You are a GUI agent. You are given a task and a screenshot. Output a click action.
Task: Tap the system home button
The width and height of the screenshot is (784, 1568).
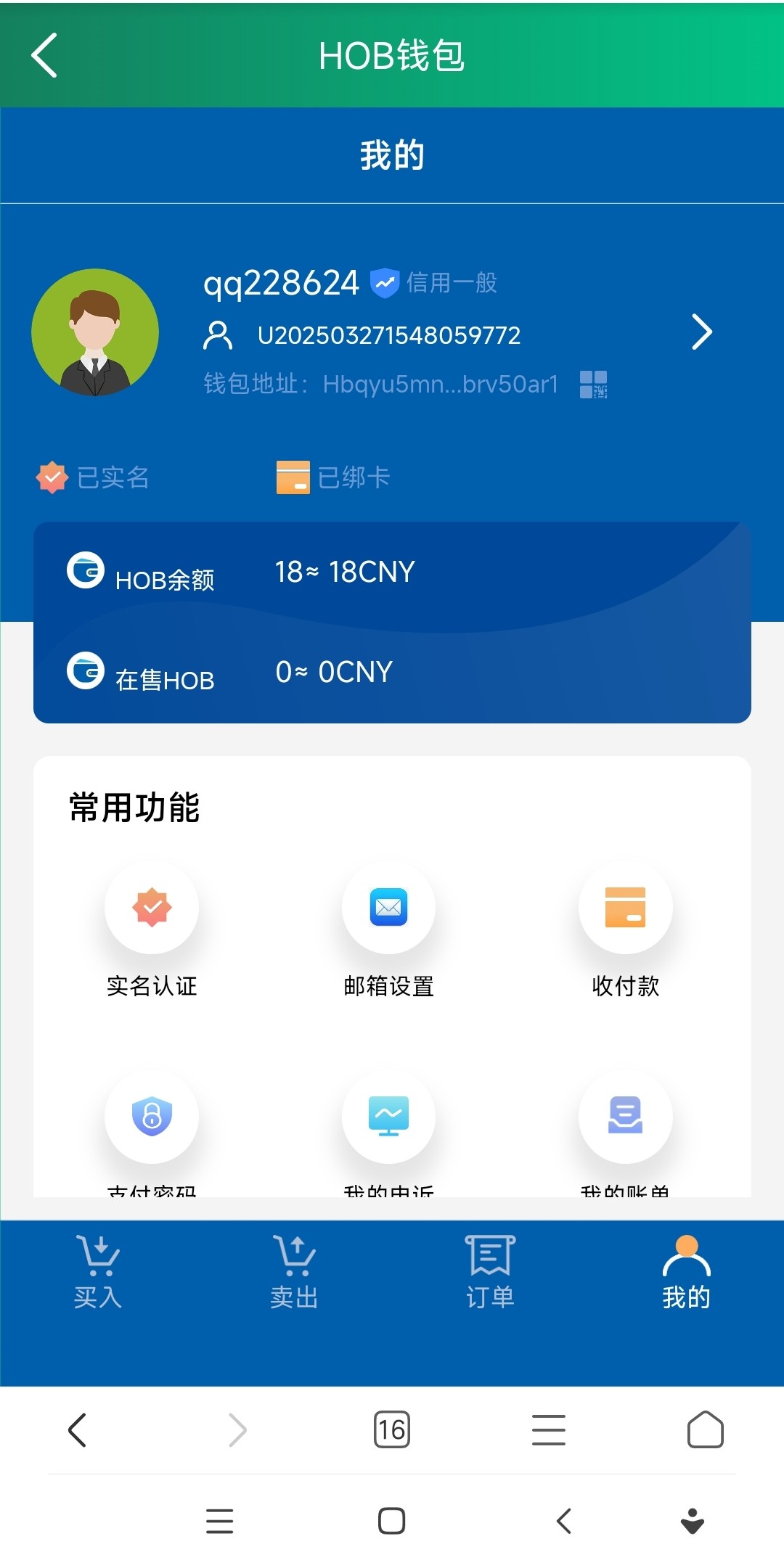point(392,1521)
